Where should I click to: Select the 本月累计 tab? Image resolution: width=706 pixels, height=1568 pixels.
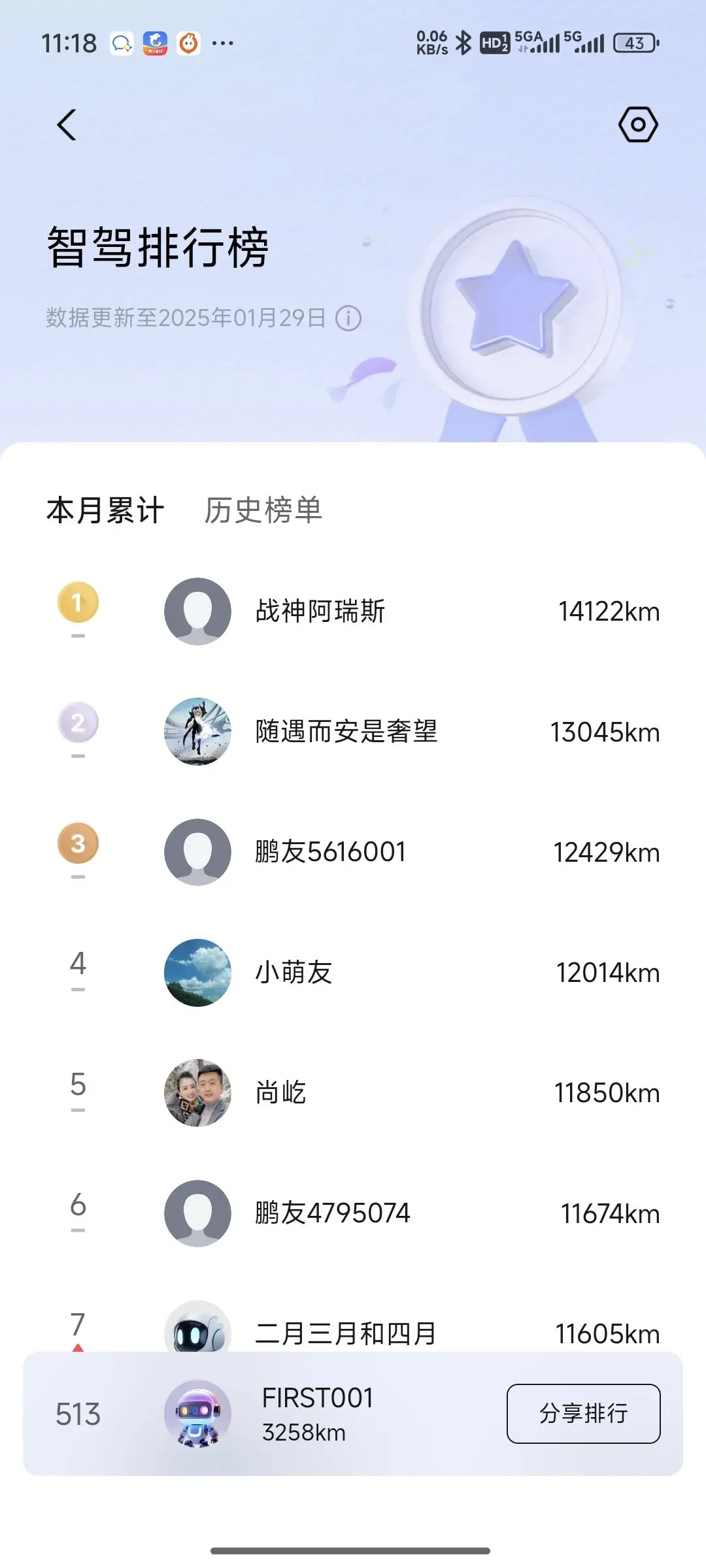[x=105, y=510]
